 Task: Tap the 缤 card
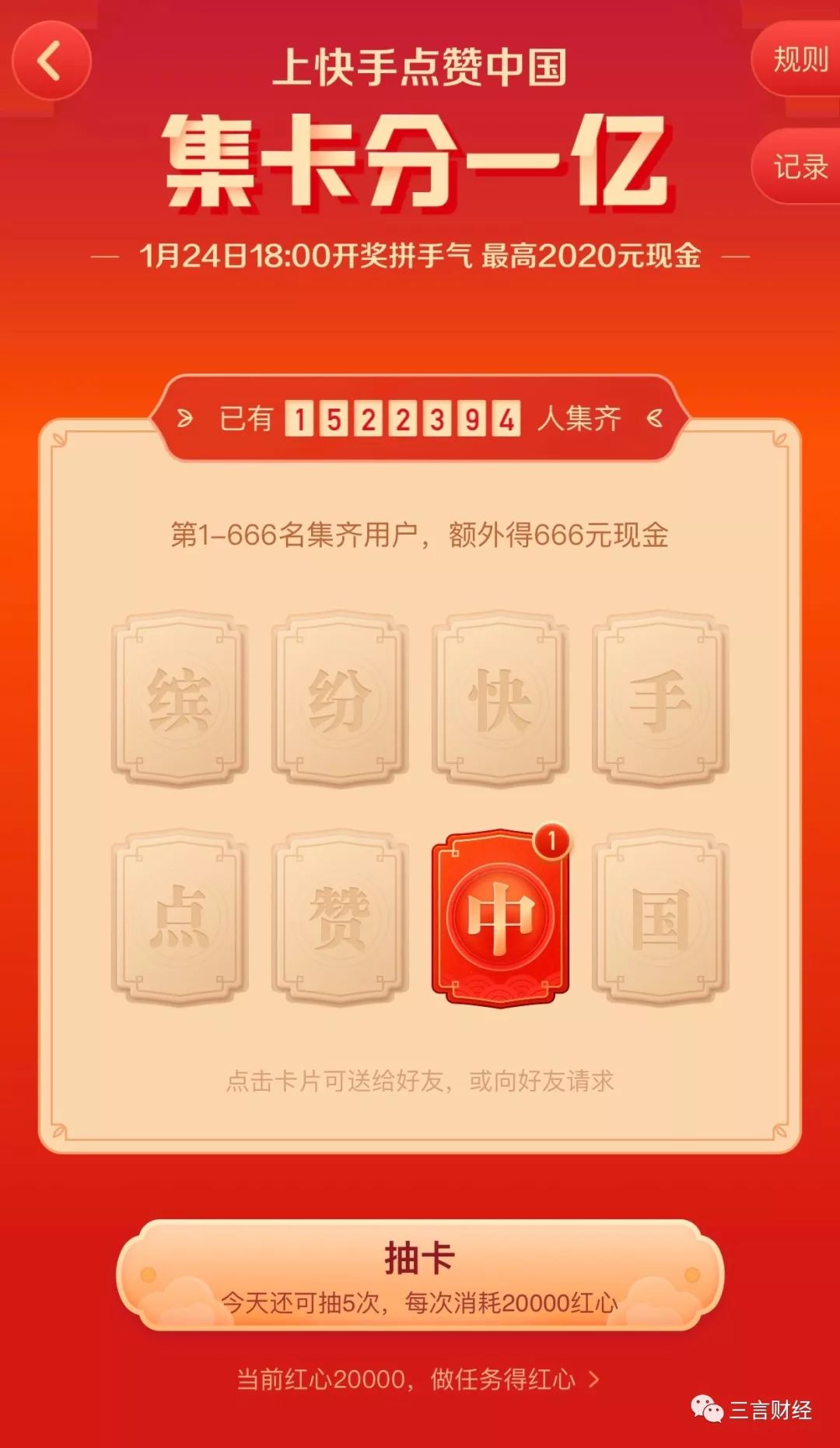(180, 699)
